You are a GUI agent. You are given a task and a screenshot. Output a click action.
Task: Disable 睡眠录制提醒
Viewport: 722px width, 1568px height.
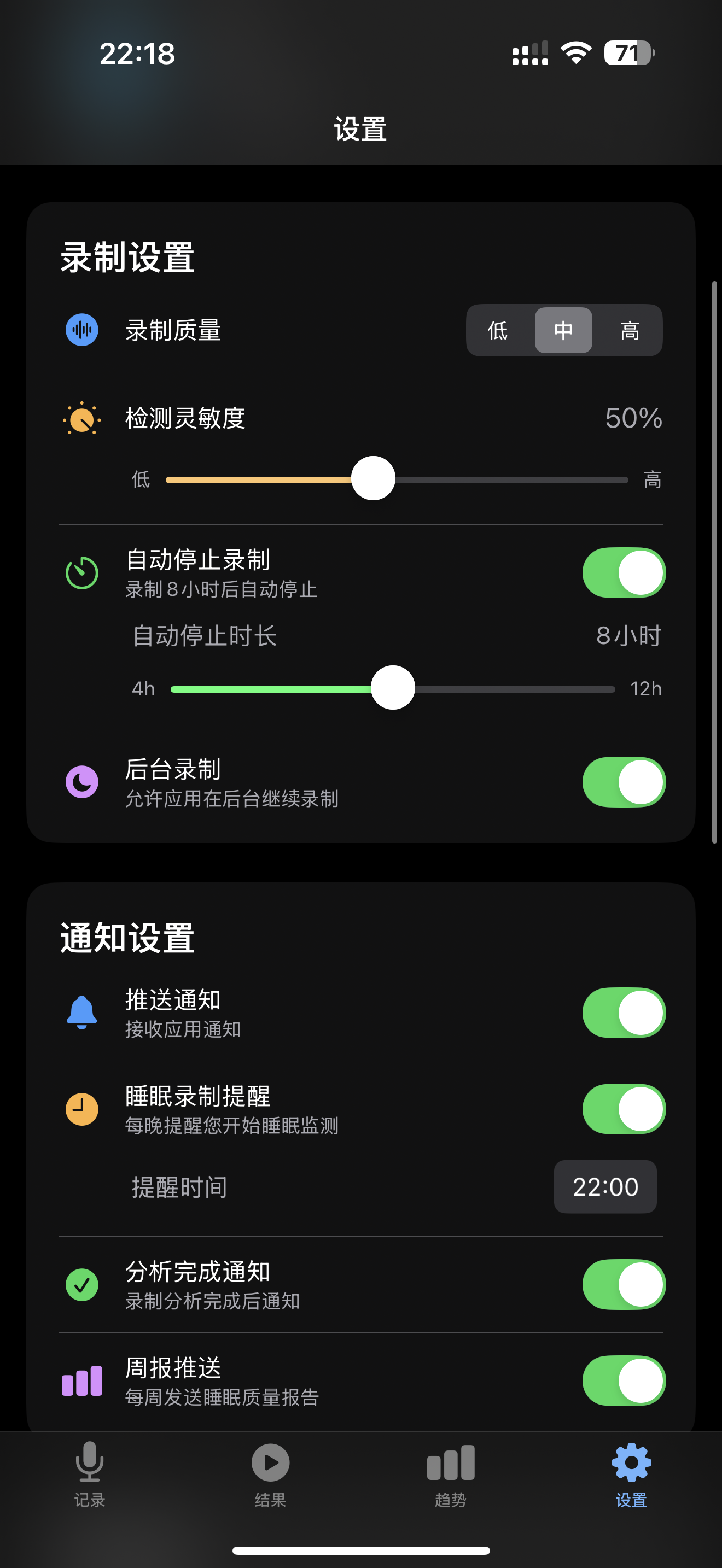click(x=624, y=1109)
